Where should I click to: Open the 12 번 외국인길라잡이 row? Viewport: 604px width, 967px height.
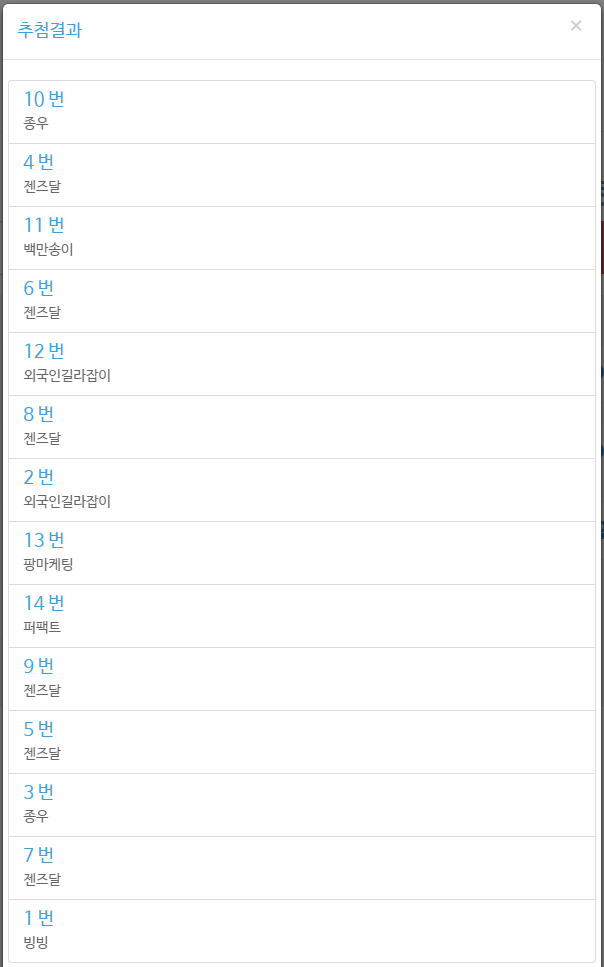[x=302, y=364]
